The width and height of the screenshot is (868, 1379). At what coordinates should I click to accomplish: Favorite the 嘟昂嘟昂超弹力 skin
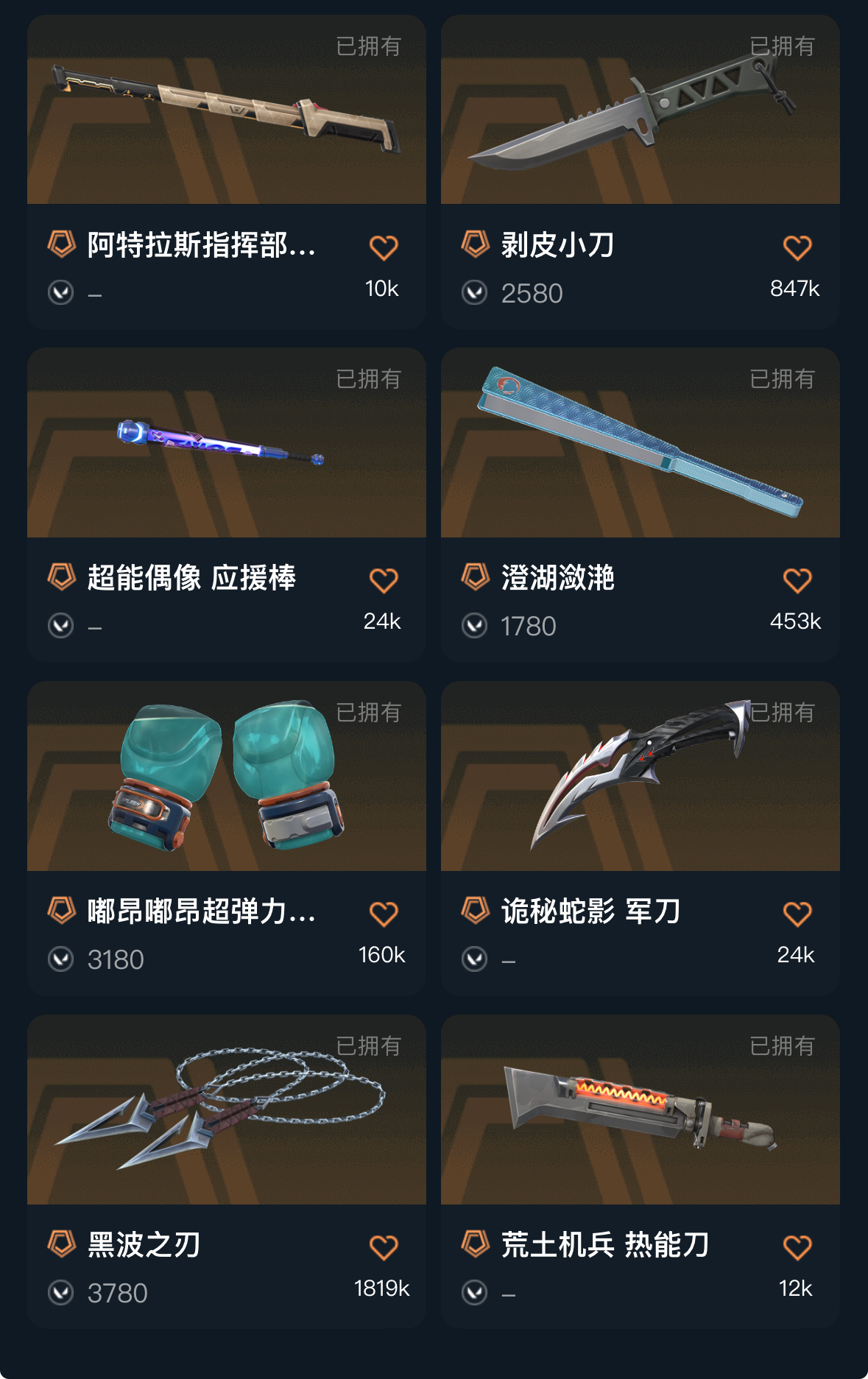click(384, 914)
